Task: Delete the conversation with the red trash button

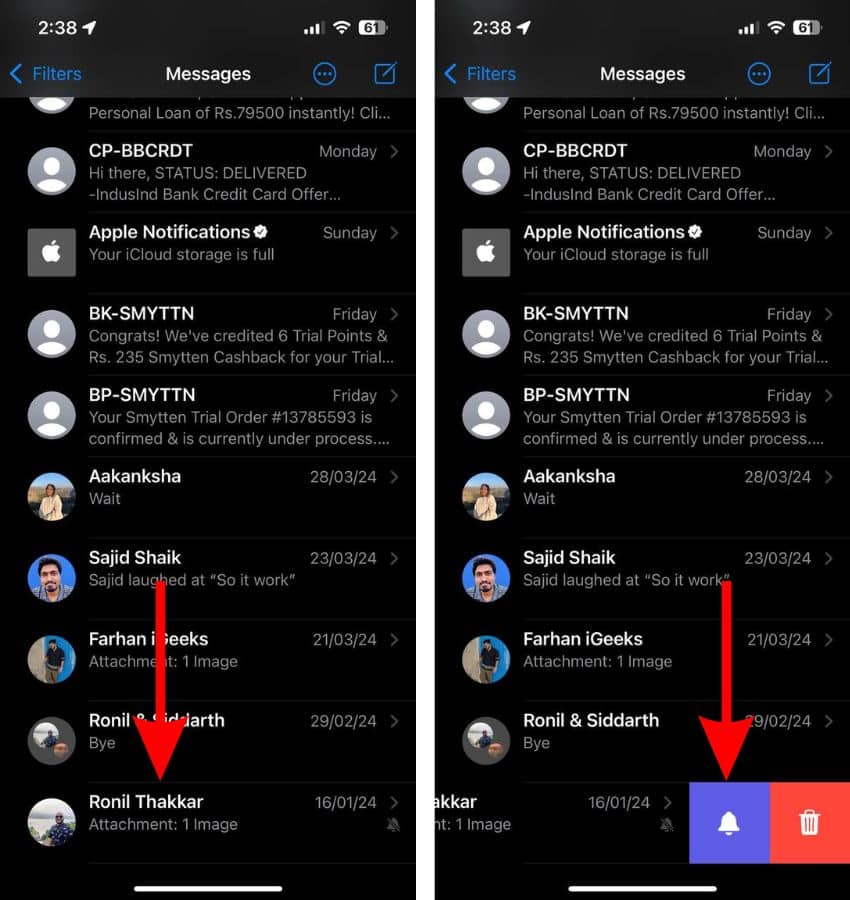Action: (x=809, y=823)
